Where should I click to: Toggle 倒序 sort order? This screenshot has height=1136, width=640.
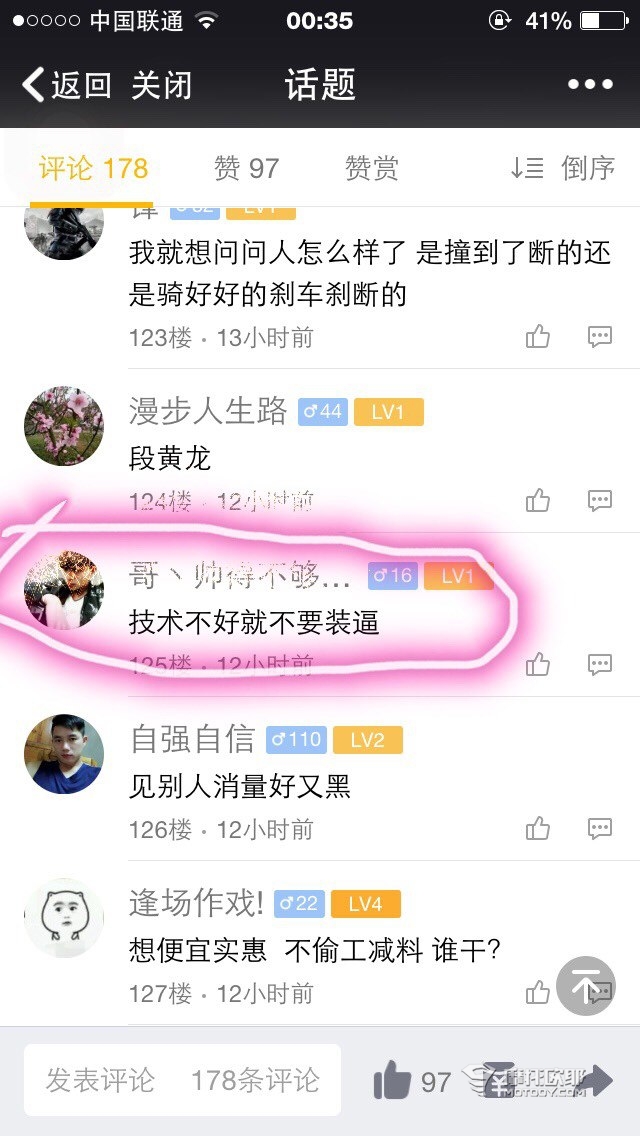click(x=563, y=168)
